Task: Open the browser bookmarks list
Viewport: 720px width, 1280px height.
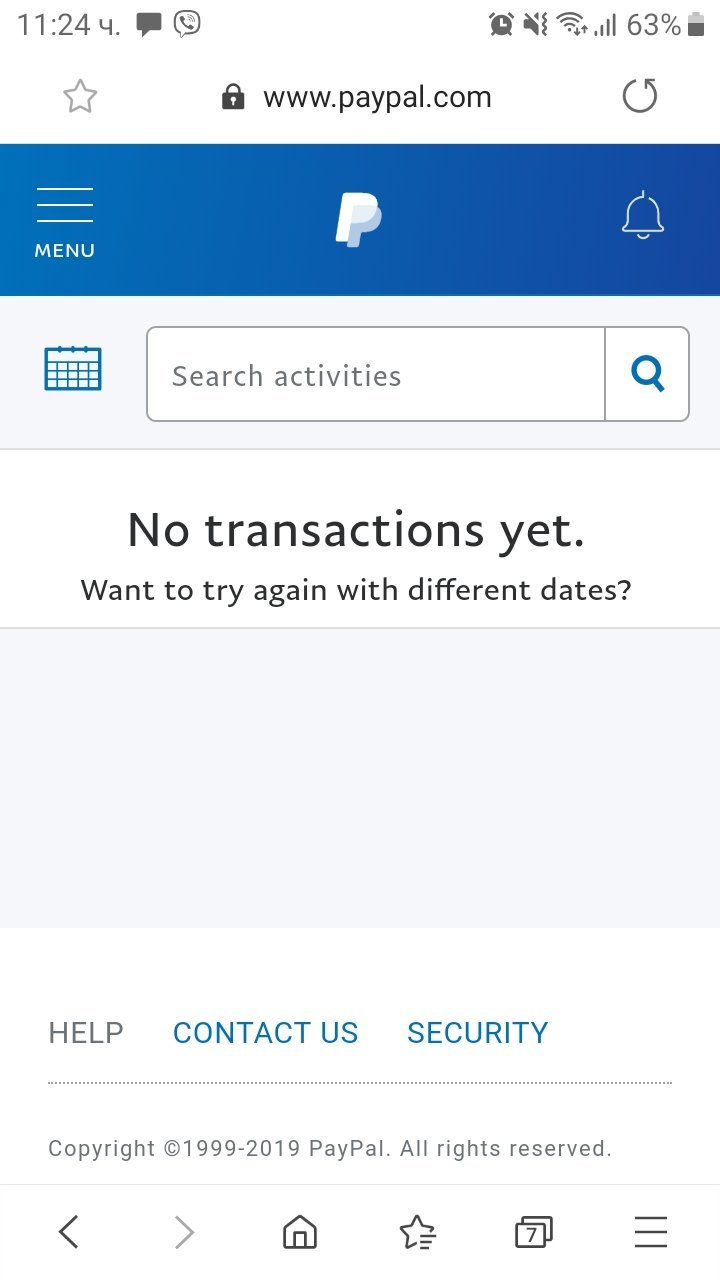Action: tap(417, 1232)
